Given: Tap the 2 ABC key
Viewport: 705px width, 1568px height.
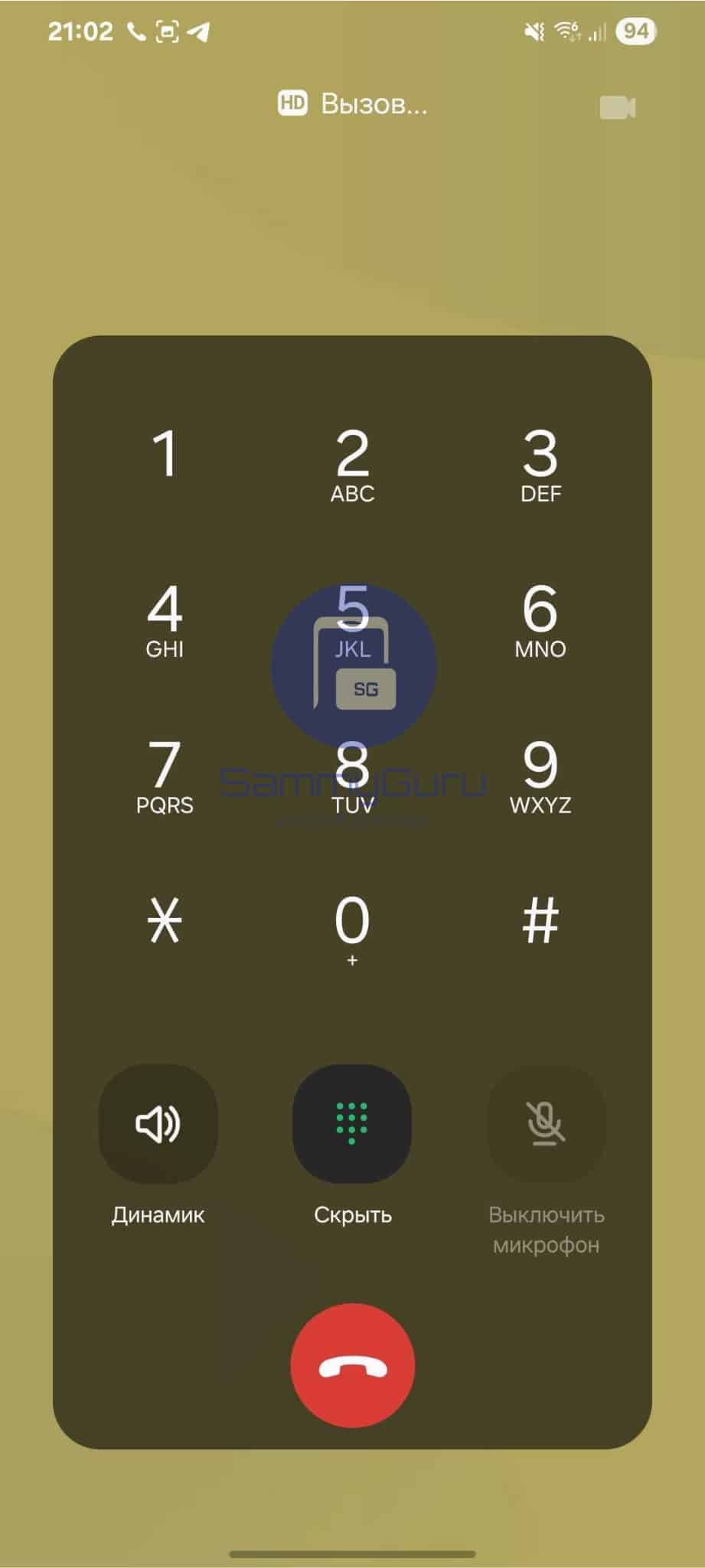Looking at the screenshot, I should (x=352, y=464).
